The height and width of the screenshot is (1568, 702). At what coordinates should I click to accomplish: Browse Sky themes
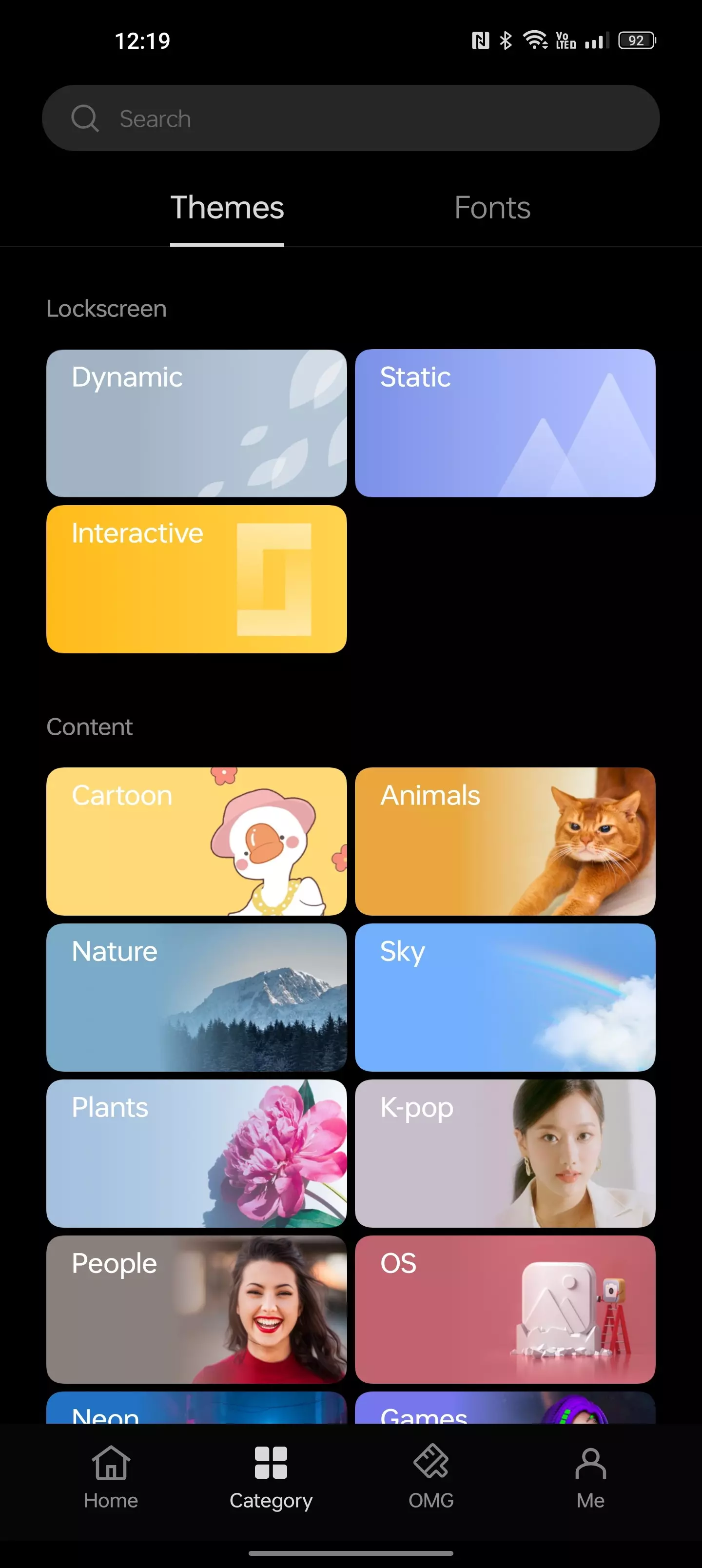tap(505, 997)
